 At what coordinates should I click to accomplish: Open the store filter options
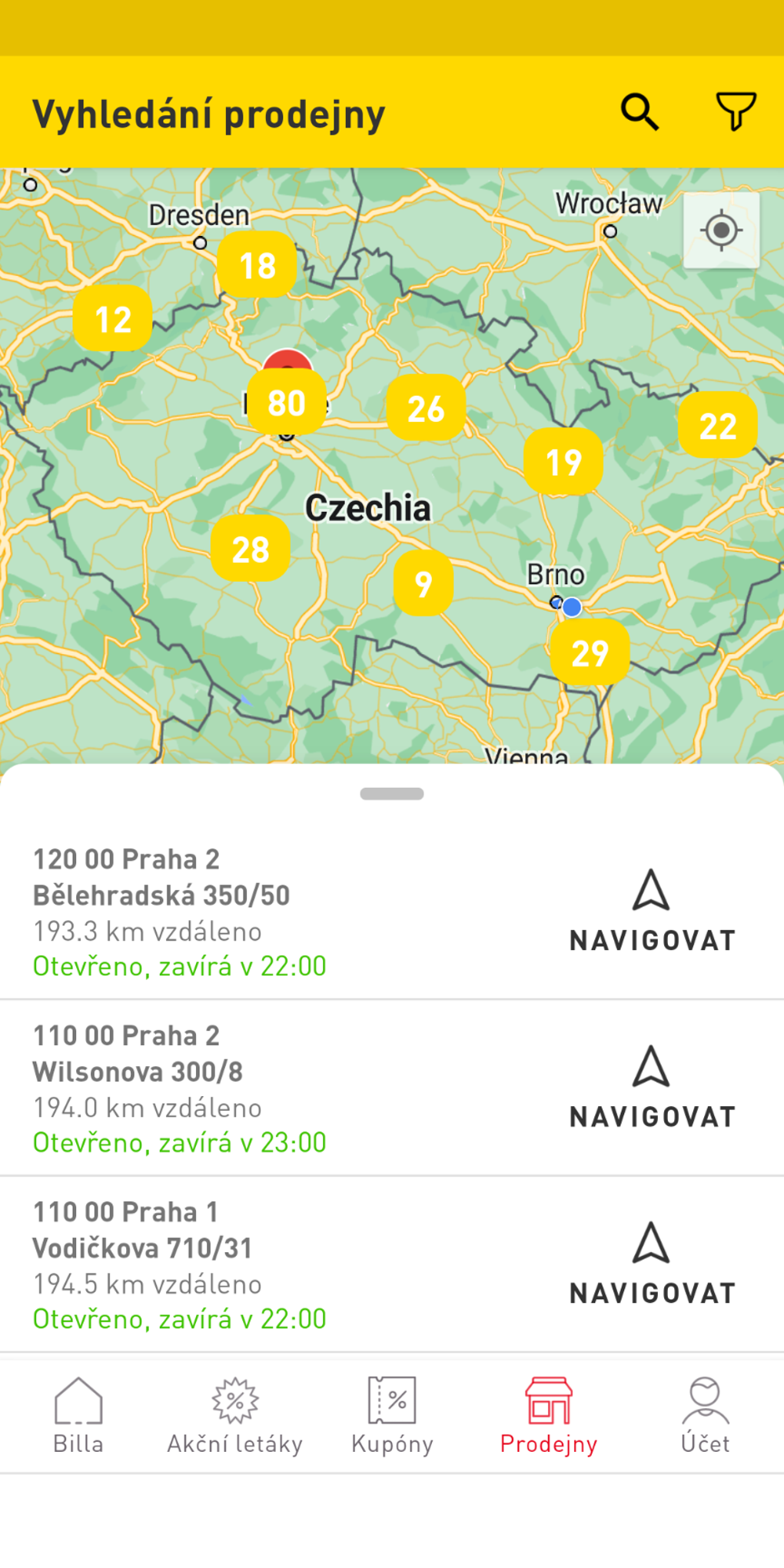(736, 112)
